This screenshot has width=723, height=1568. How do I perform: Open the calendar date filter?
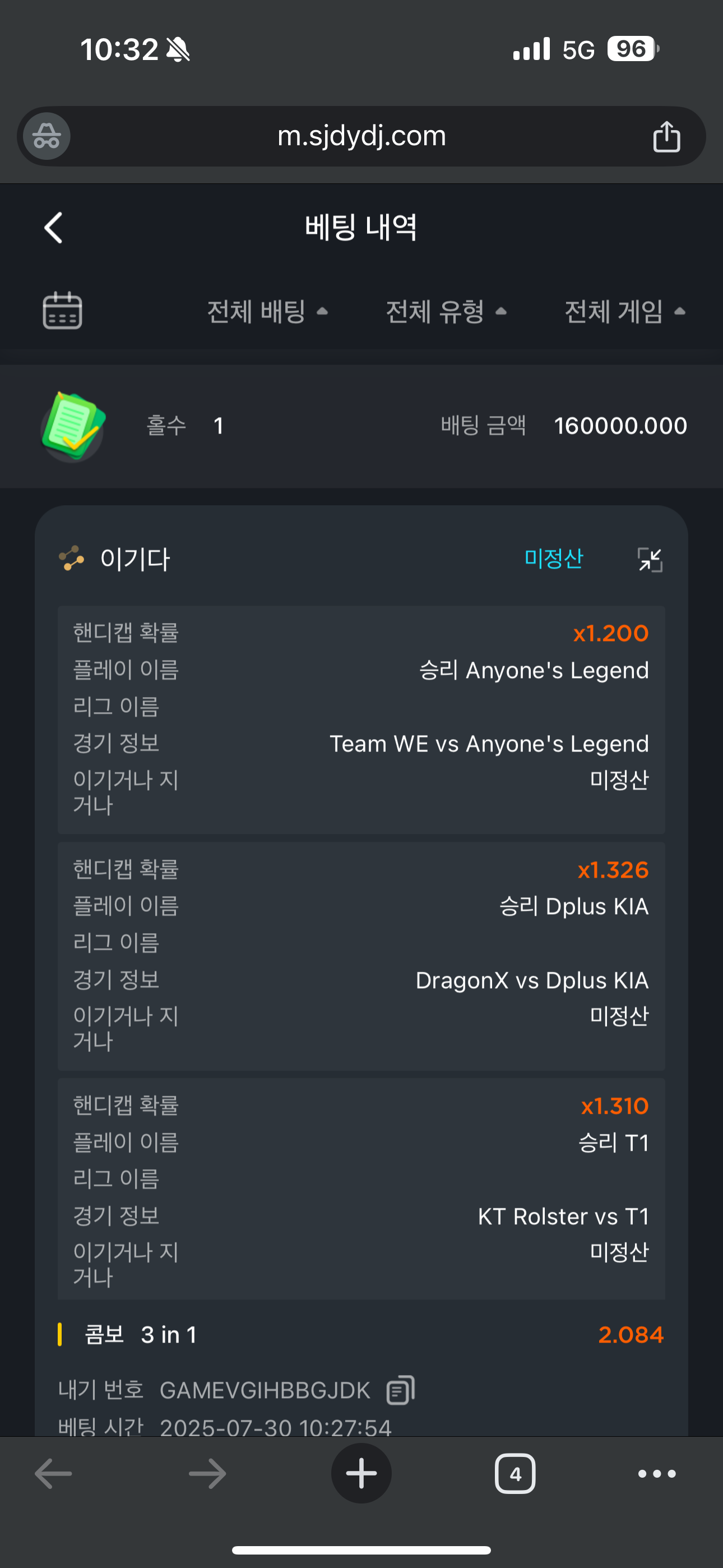tap(62, 311)
